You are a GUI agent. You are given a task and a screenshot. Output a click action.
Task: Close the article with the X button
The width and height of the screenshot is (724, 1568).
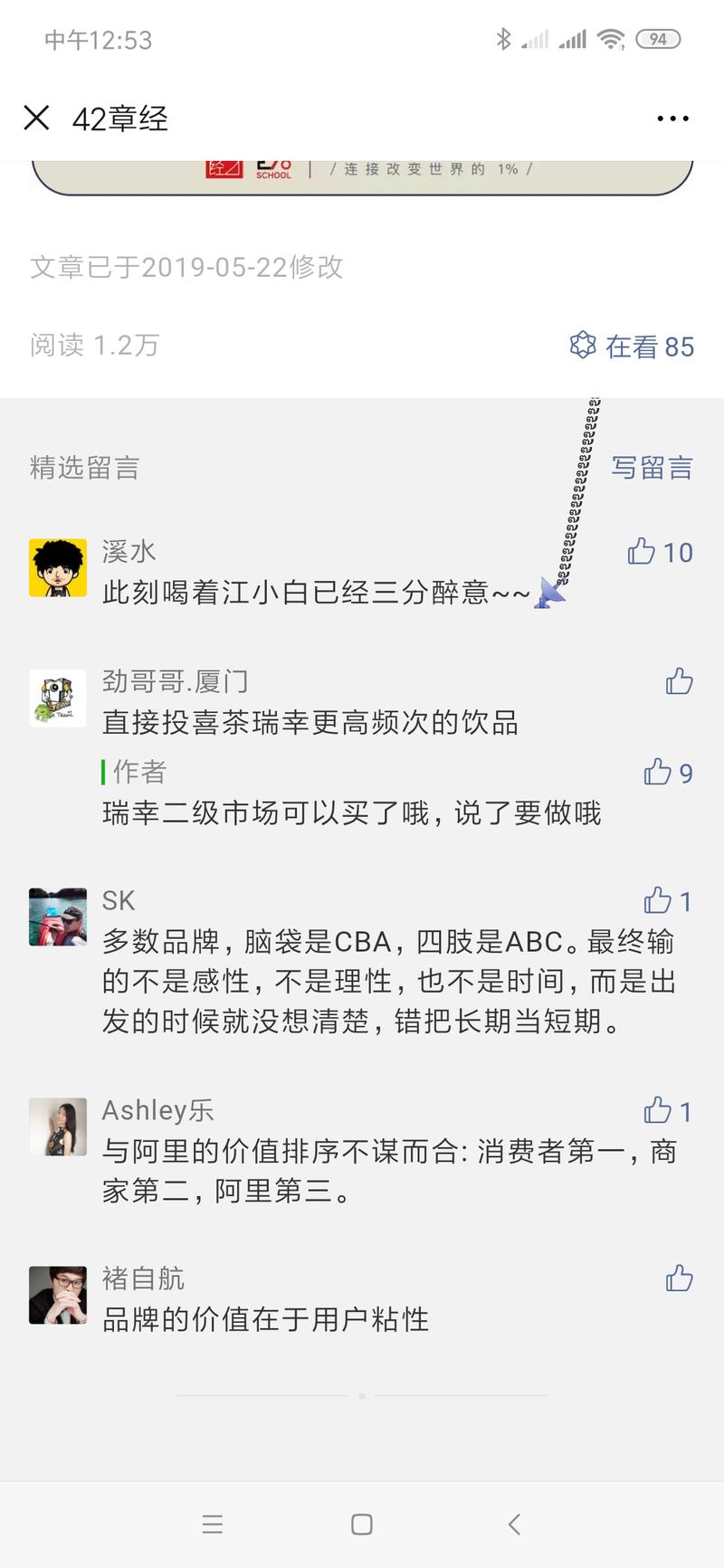click(35, 118)
